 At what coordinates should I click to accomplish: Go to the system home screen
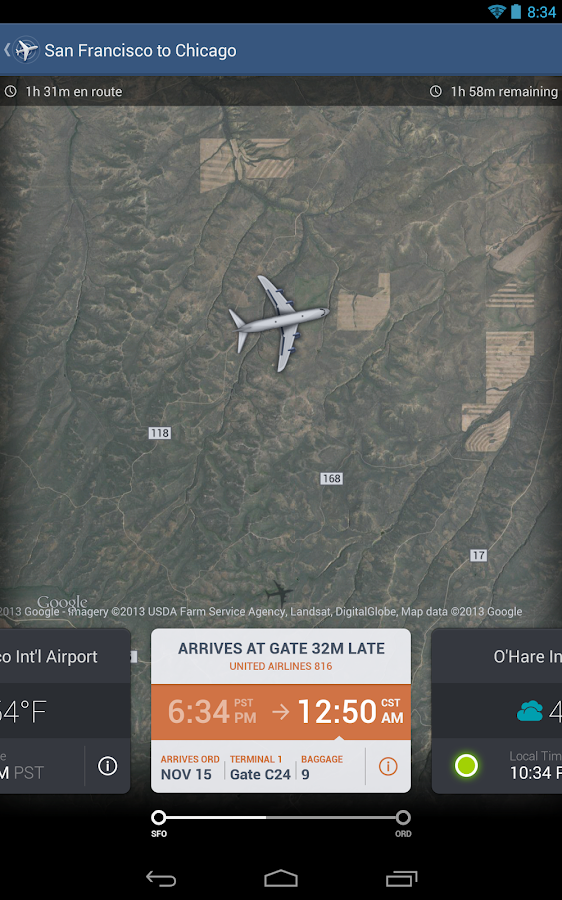[281, 878]
